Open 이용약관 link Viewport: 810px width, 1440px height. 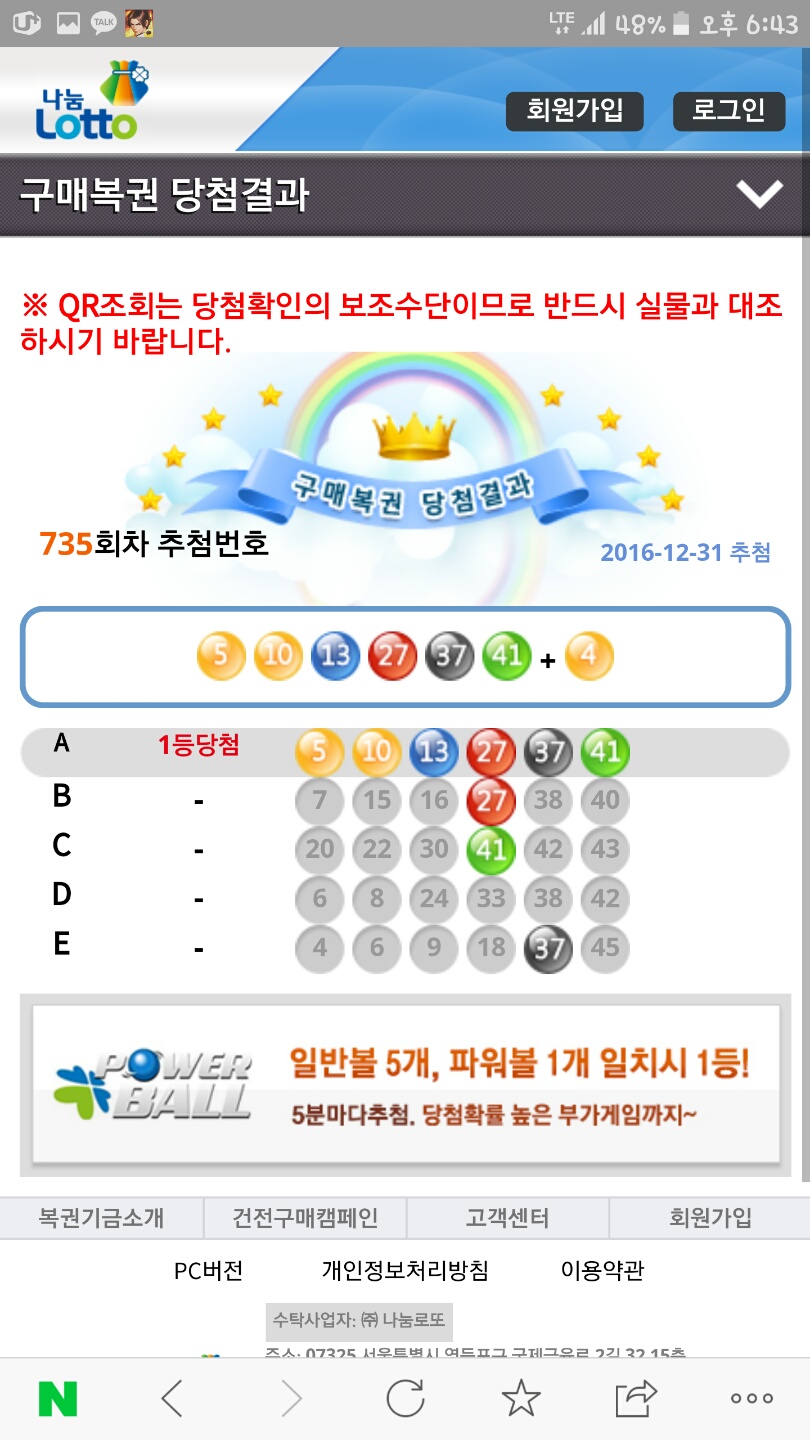[602, 1271]
